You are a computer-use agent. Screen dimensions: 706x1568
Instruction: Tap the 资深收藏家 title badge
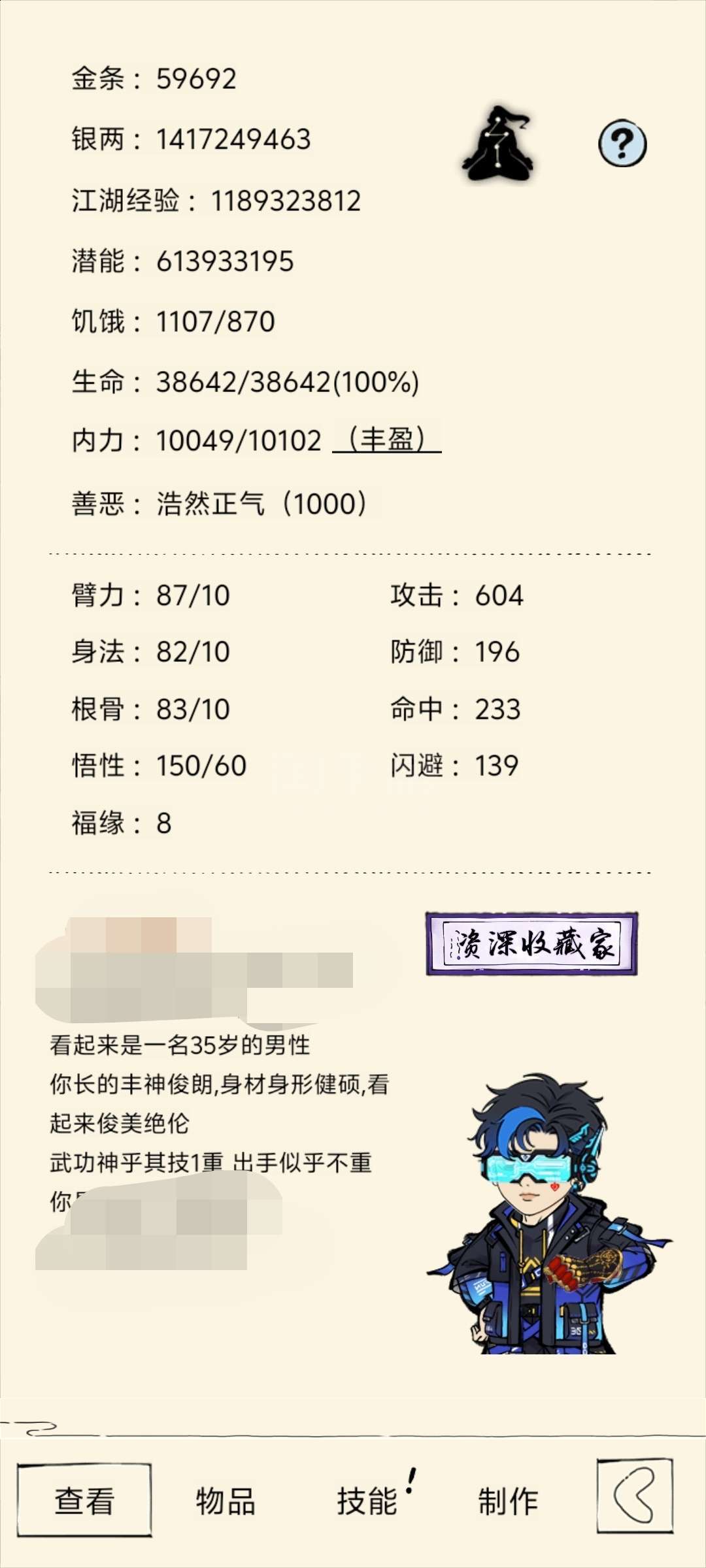pyautogui.click(x=531, y=943)
